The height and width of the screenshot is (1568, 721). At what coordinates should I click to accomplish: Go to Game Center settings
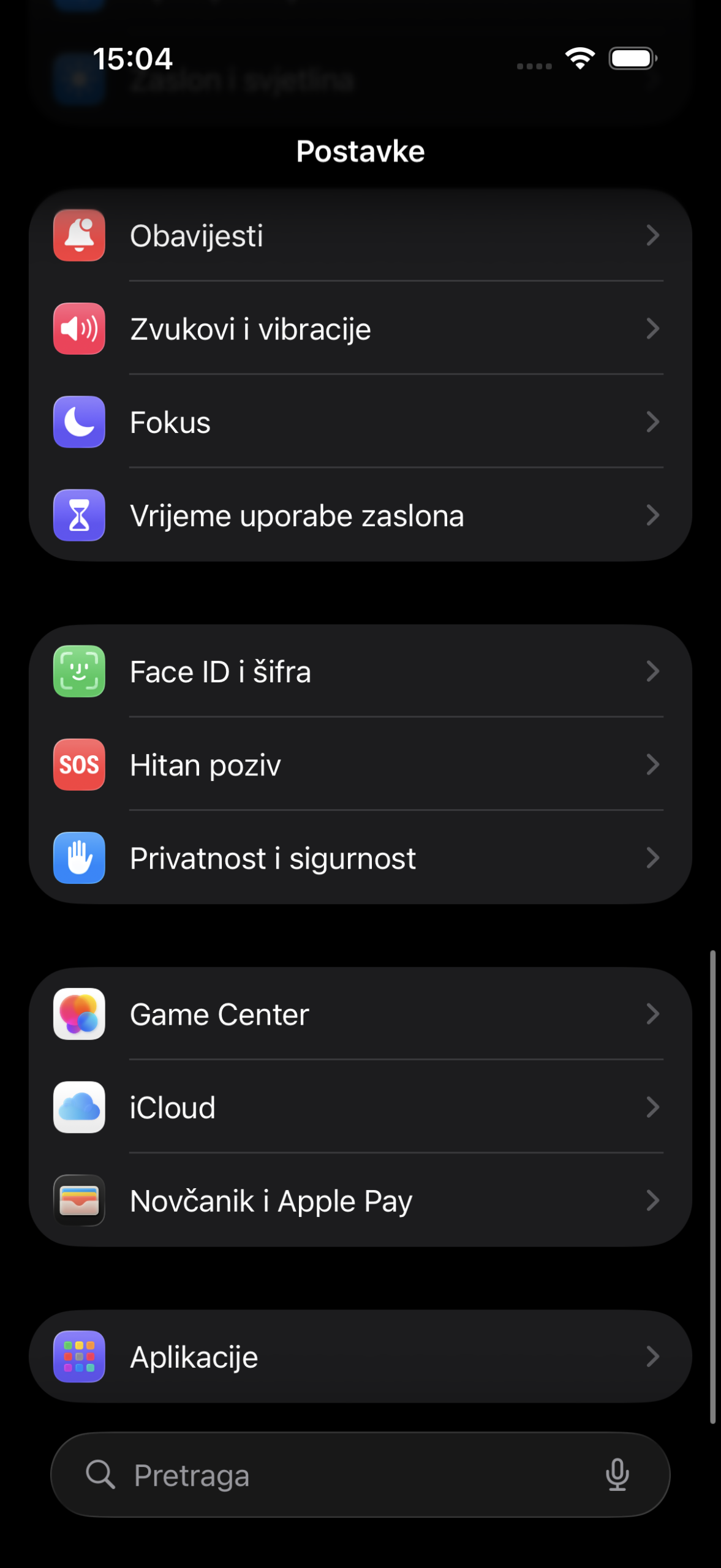[x=360, y=1014]
